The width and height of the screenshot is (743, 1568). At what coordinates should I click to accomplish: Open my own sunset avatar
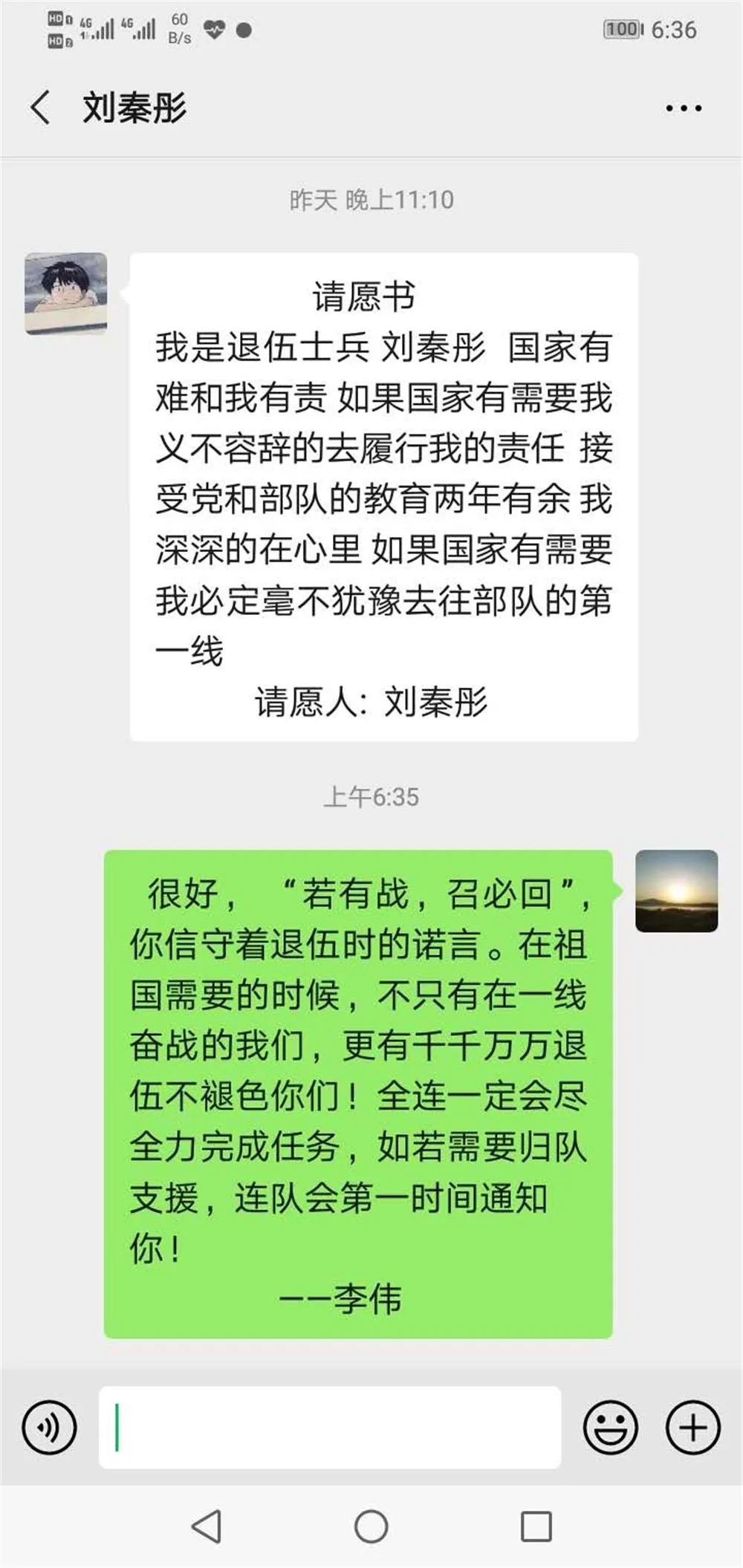676,891
